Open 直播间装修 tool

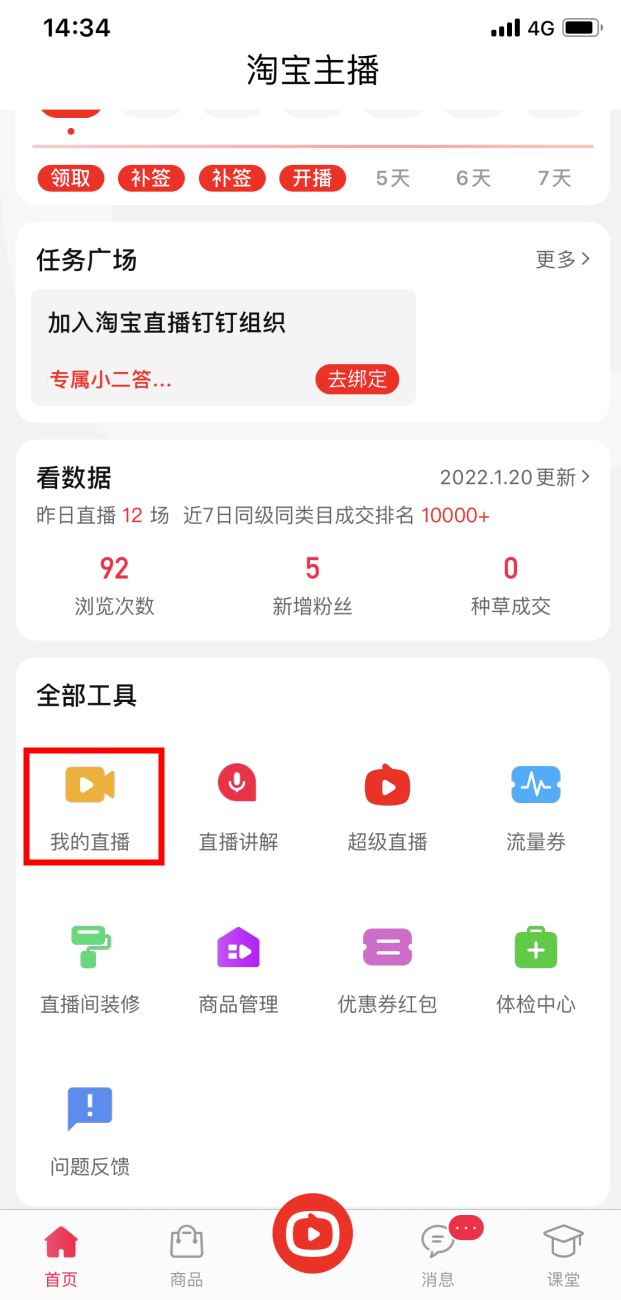90,967
